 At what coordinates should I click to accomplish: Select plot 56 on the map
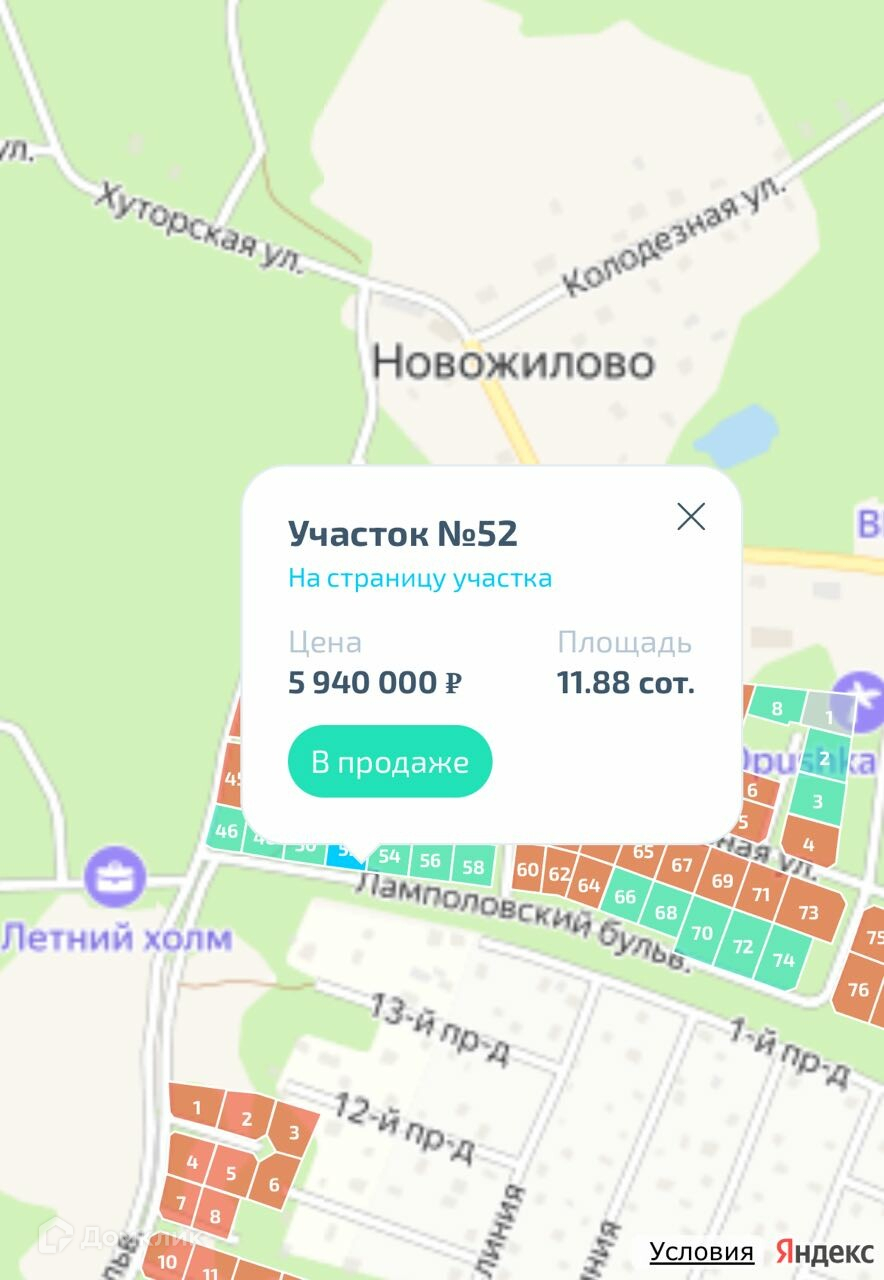430,861
